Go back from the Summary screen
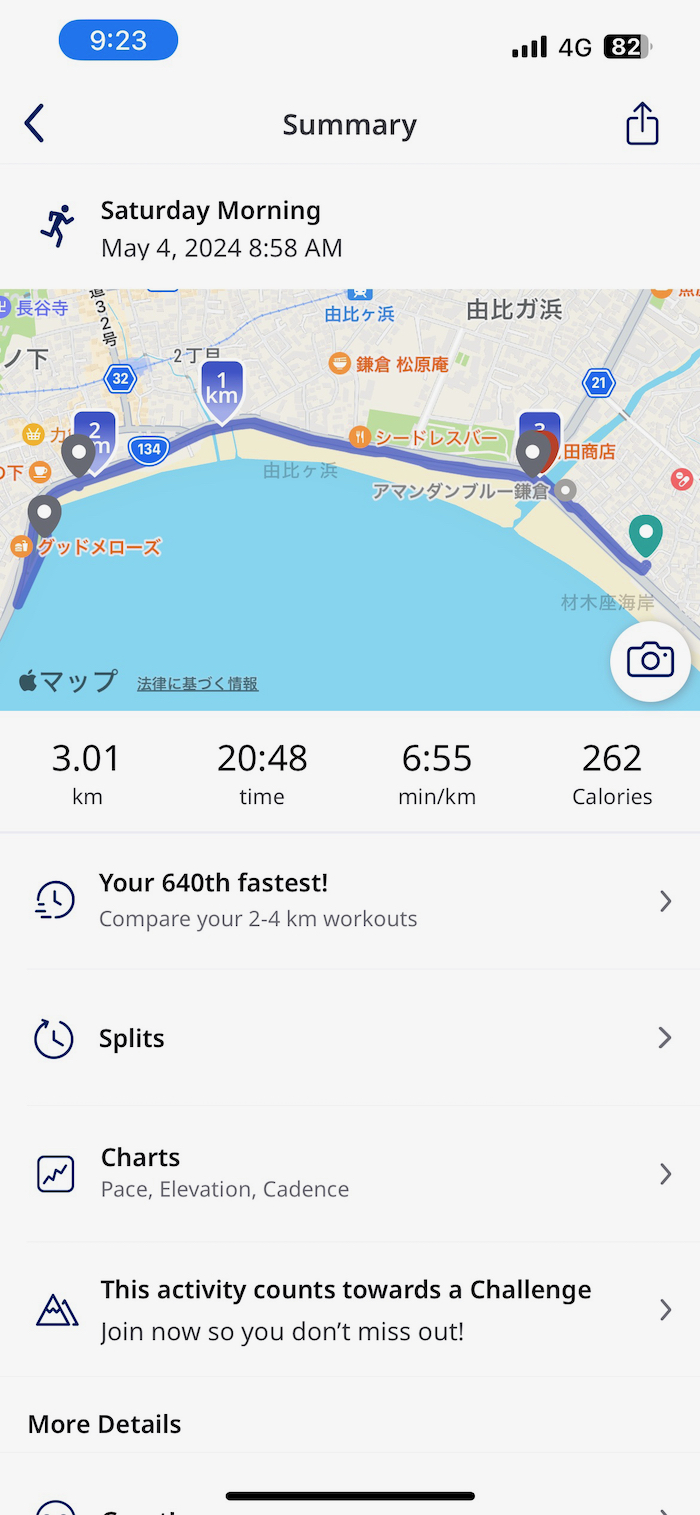Image resolution: width=700 pixels, height=1515 pixels. (35, 124)
